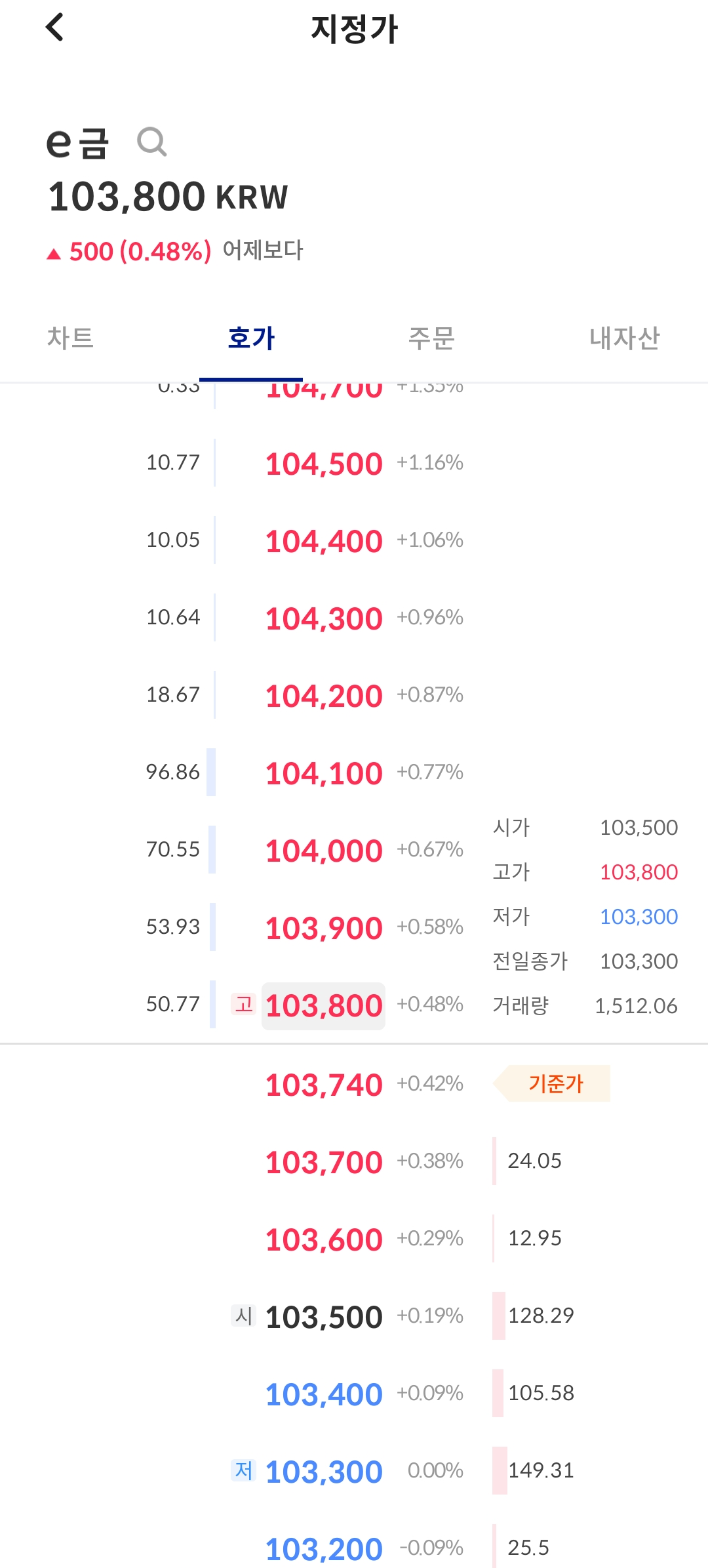Select the buy price 103,400

[x=323, y=1394]
